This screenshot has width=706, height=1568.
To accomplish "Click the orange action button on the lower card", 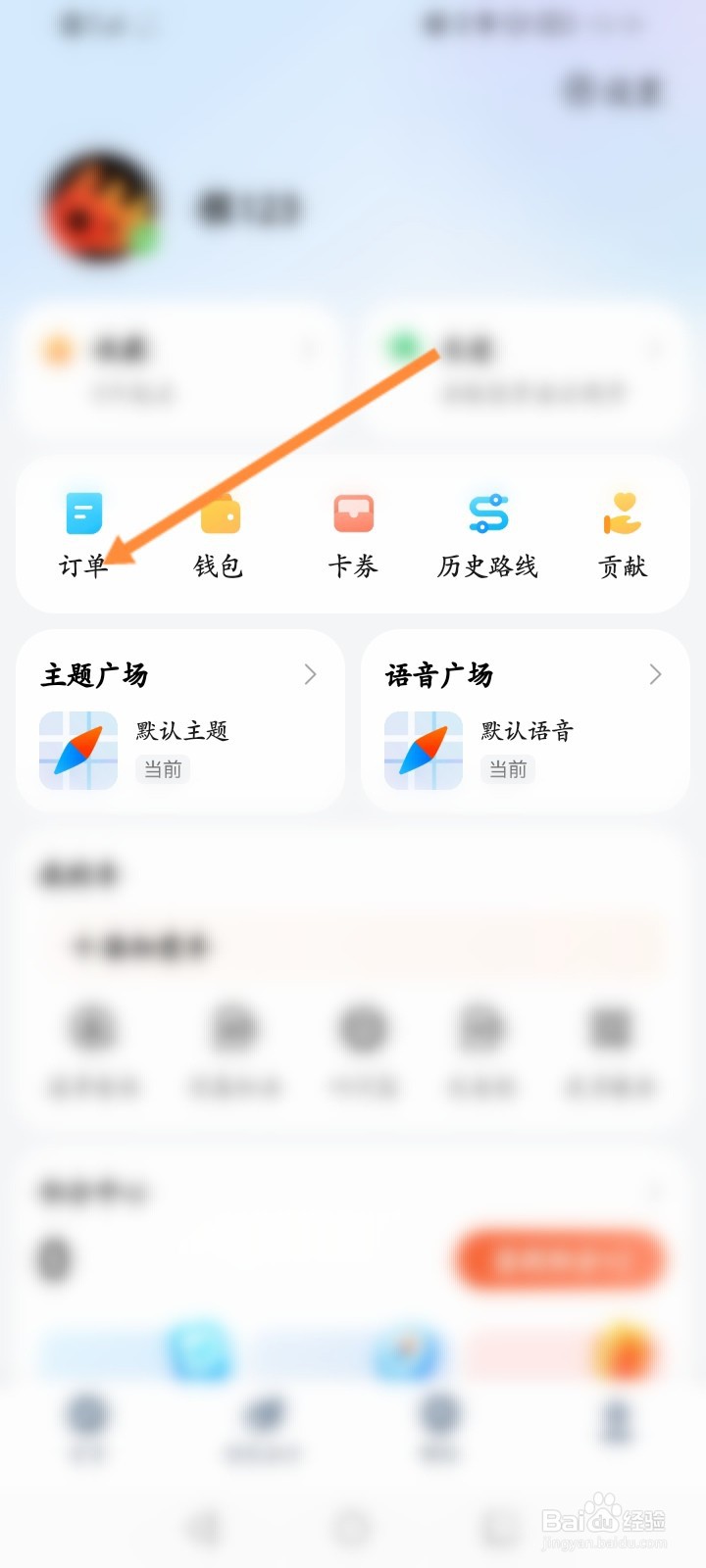I will (558, 1259).
